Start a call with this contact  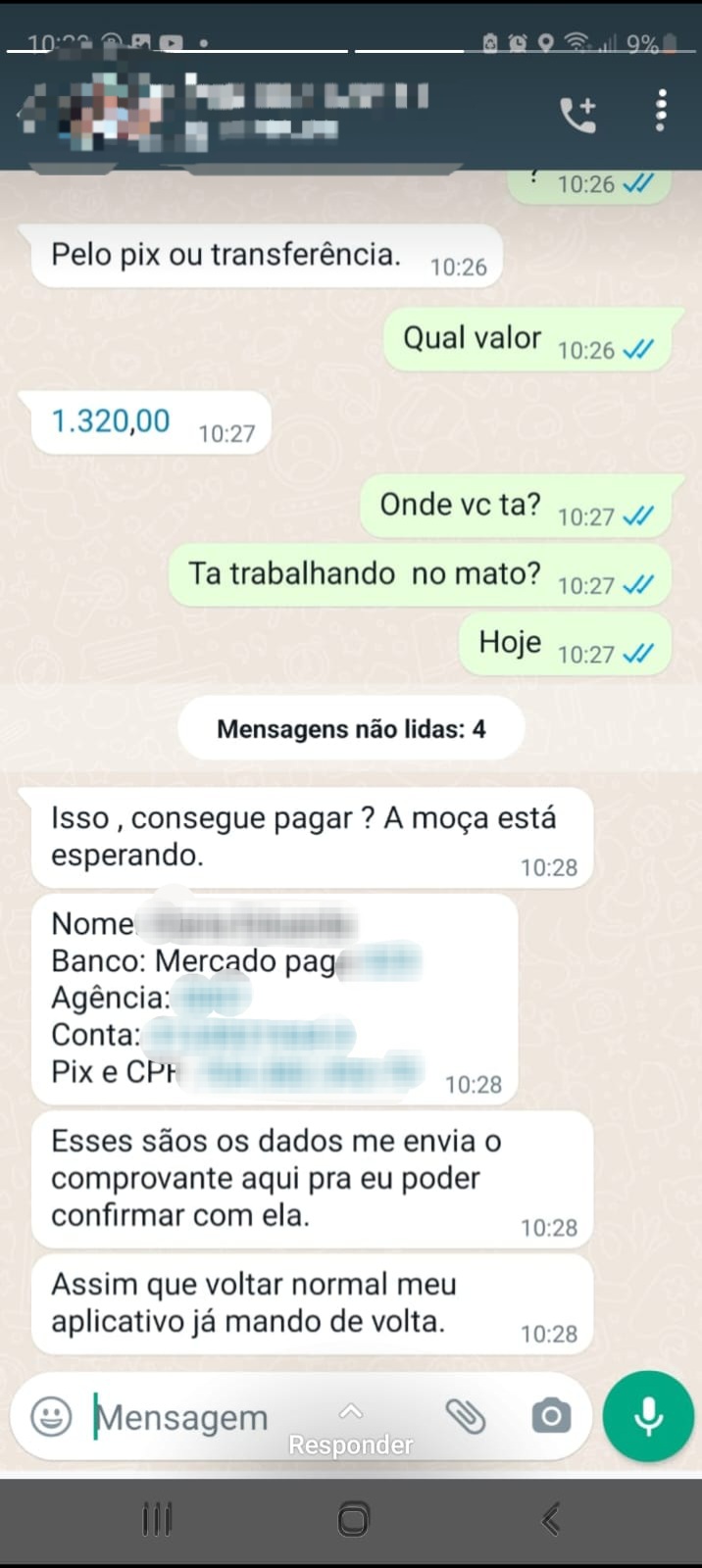point(577,114)
